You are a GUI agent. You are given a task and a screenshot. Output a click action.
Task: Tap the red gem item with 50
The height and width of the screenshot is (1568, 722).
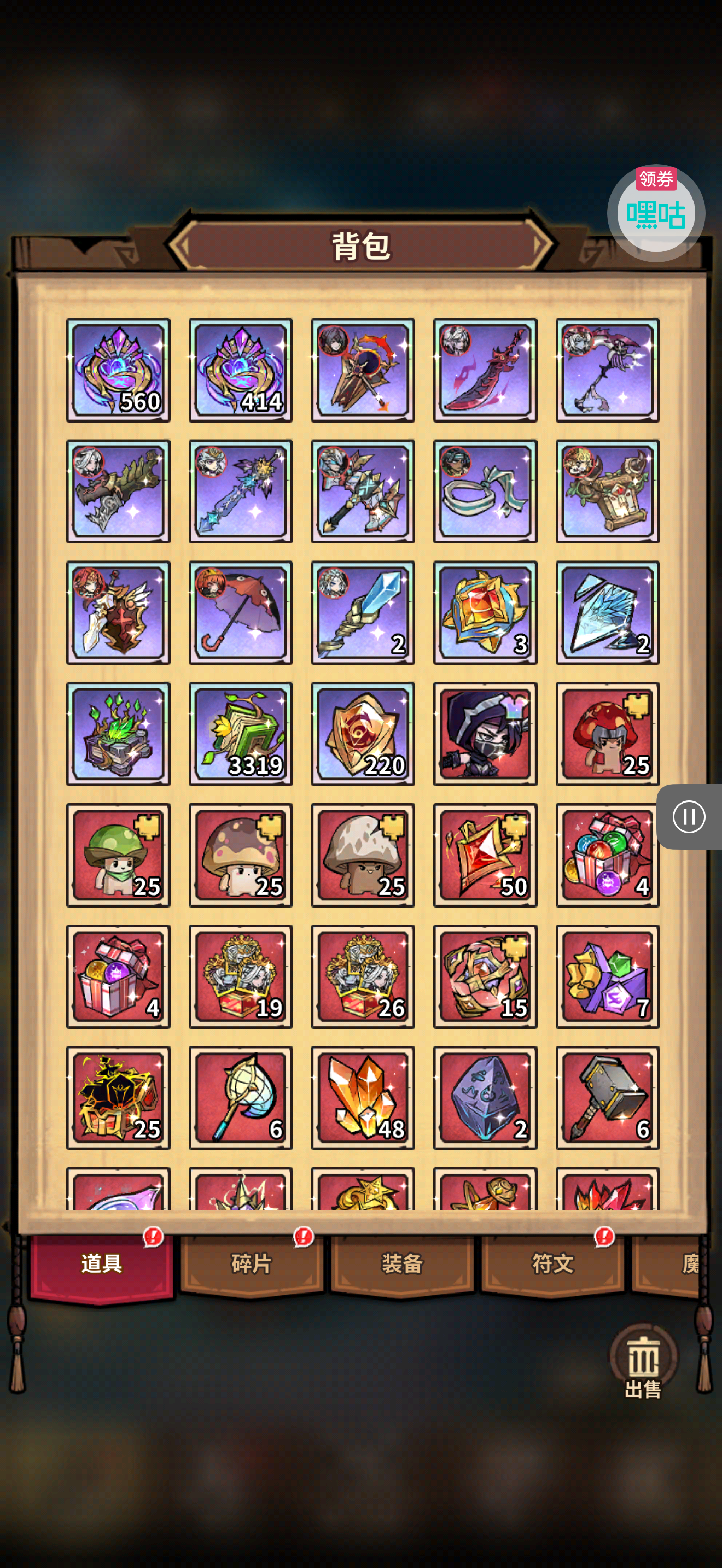tap(485, 855)
